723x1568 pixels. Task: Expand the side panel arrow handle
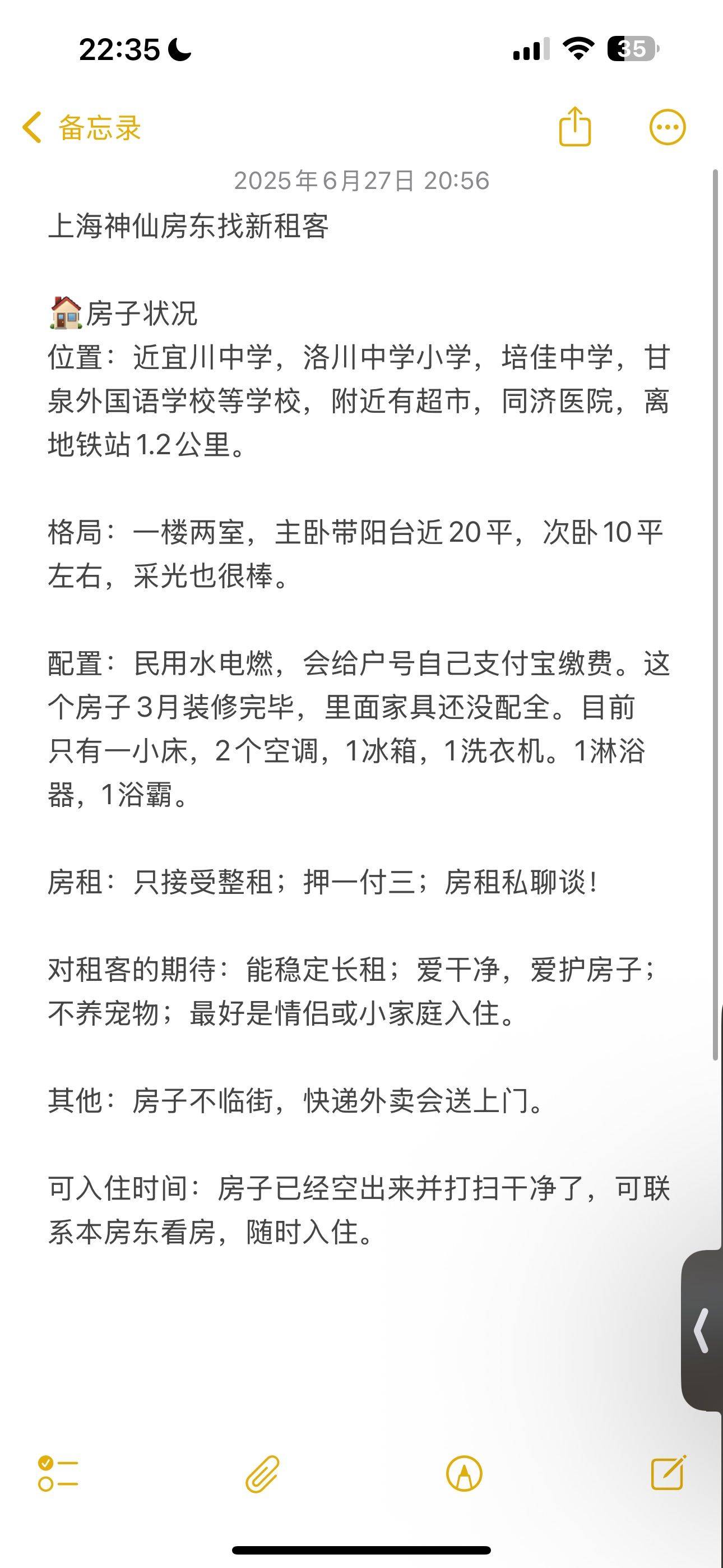tap(702, 1330)
